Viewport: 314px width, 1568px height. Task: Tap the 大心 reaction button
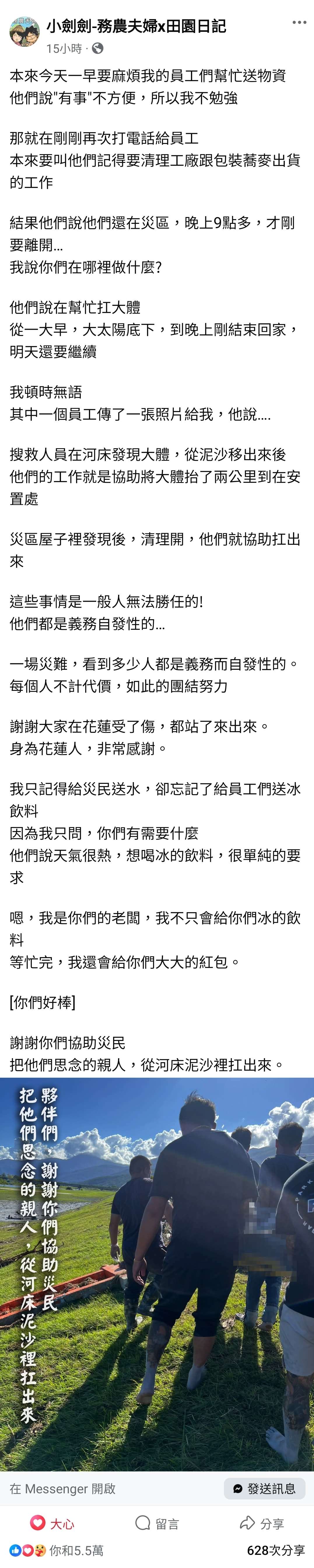(x=52, y=1523)
